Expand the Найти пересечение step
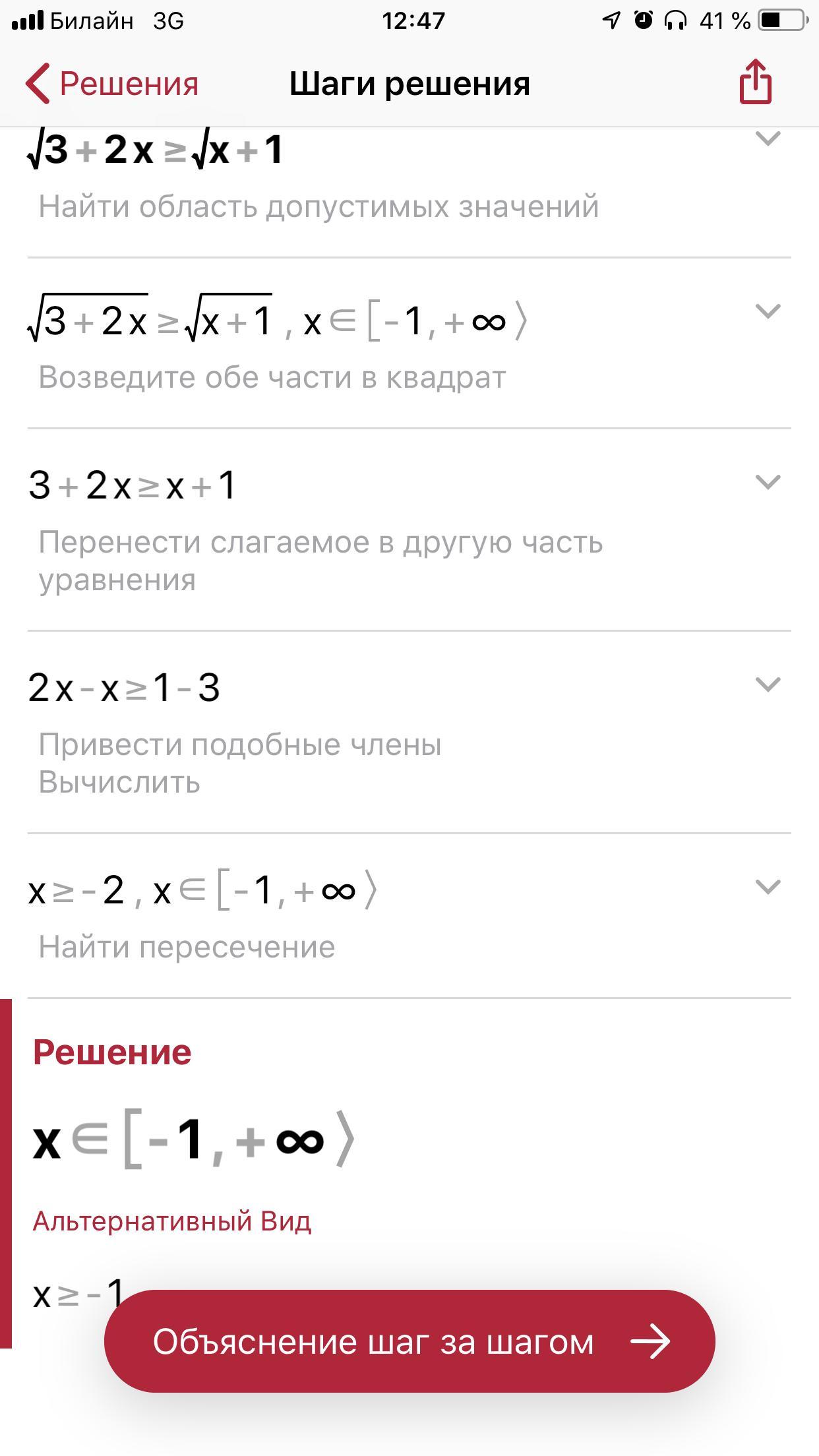Image resolution: width=819 pixels, height=1456 pixels. tap(767, 886)
